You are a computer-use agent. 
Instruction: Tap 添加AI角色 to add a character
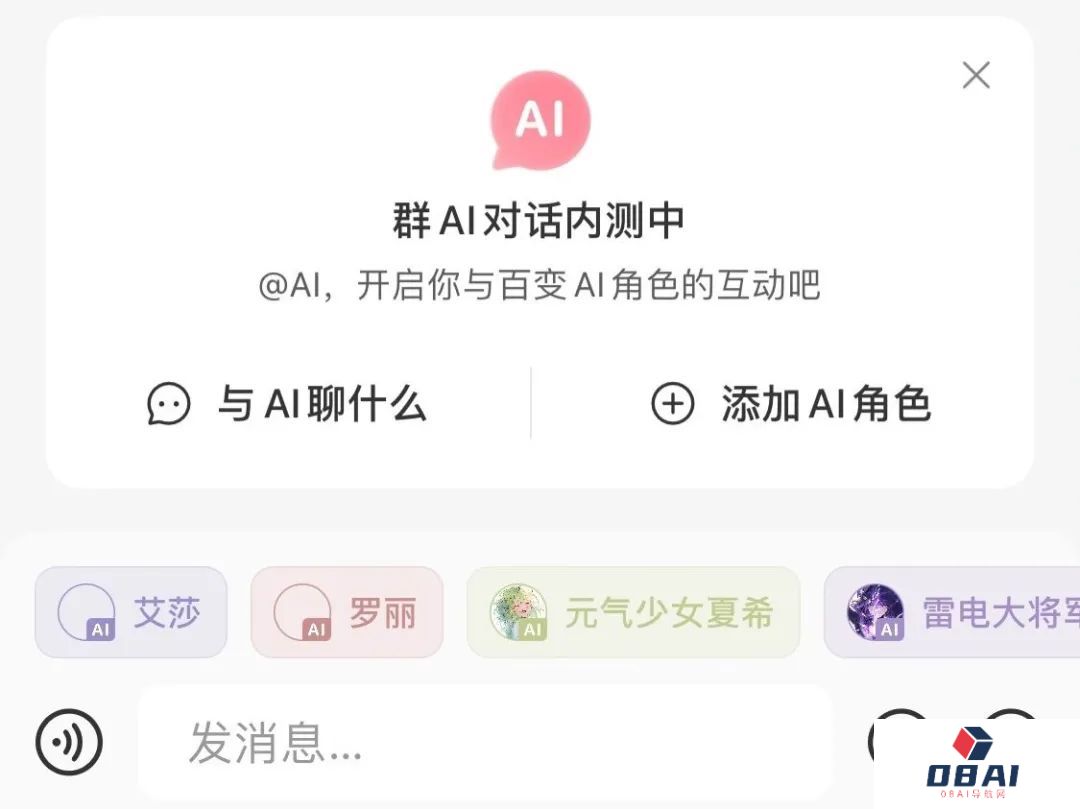(x=791, y=405)
